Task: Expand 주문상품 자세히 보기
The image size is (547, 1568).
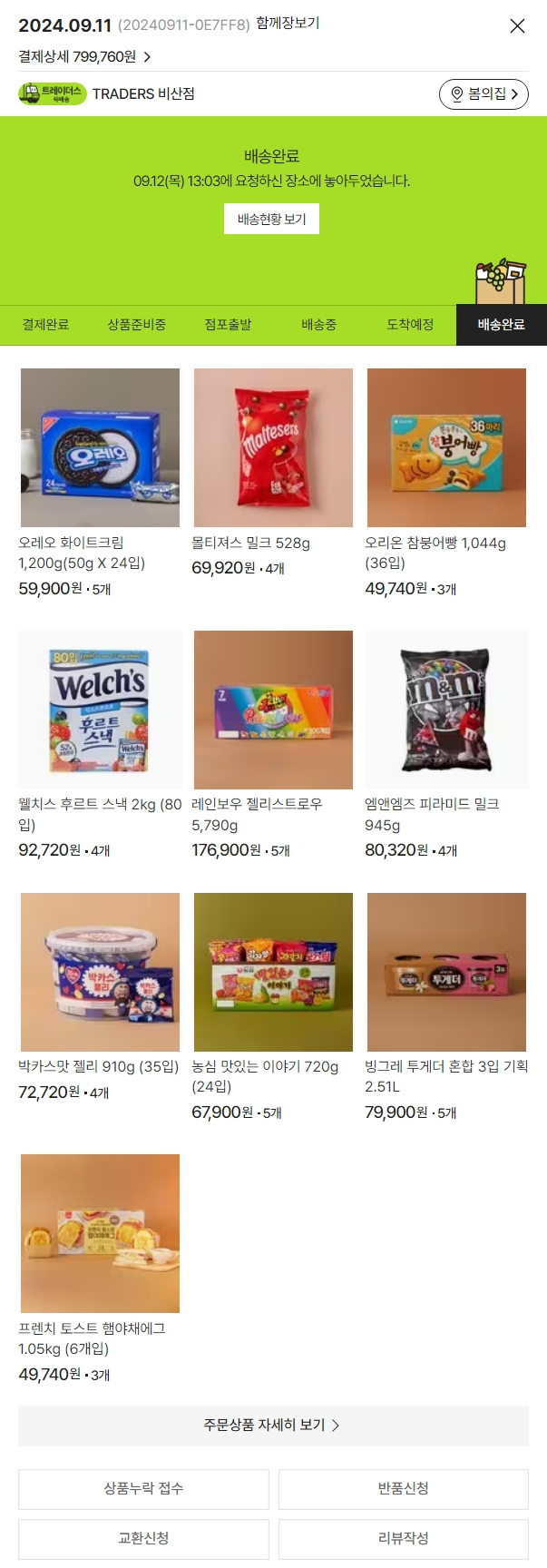Action: [273, 1426]
